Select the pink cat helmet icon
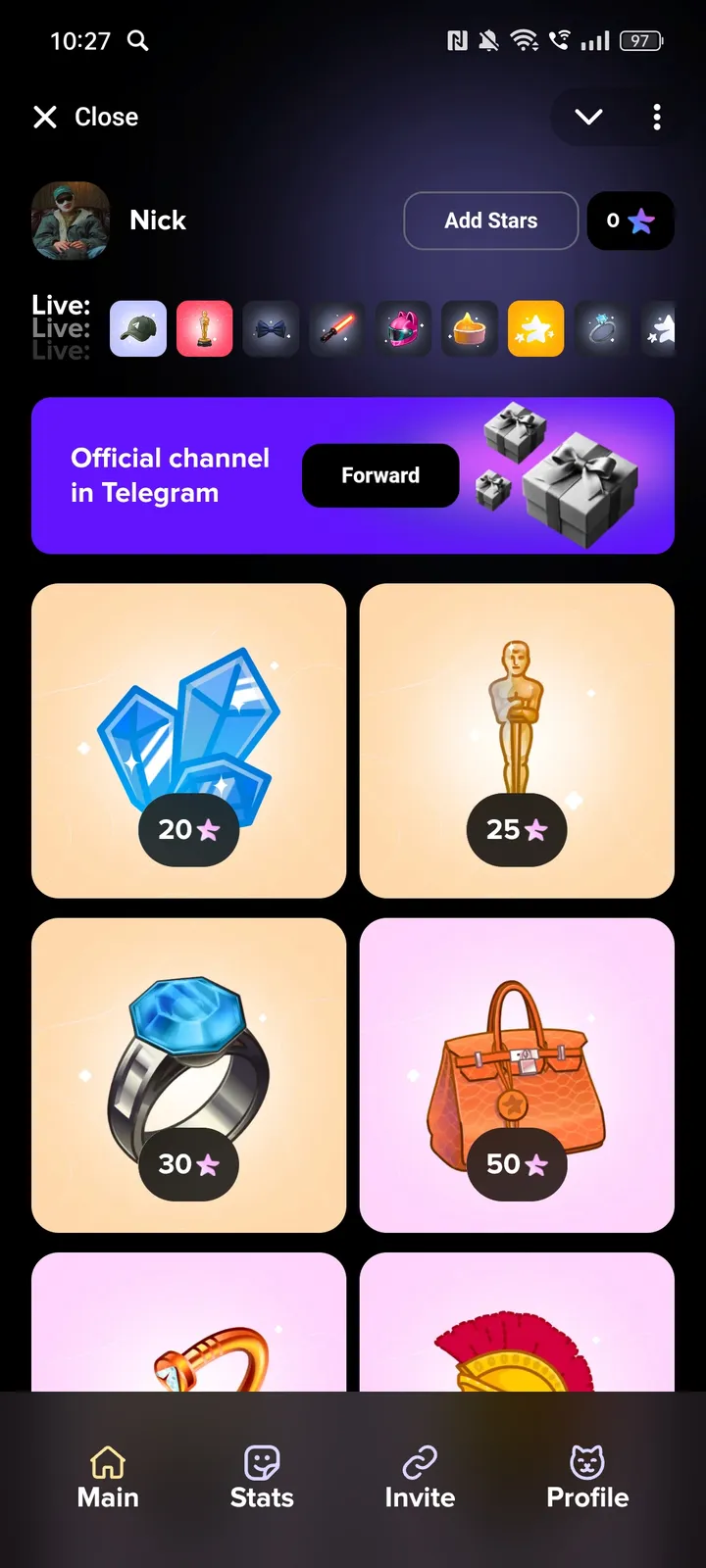706x1568 pixels. point(402,328)
